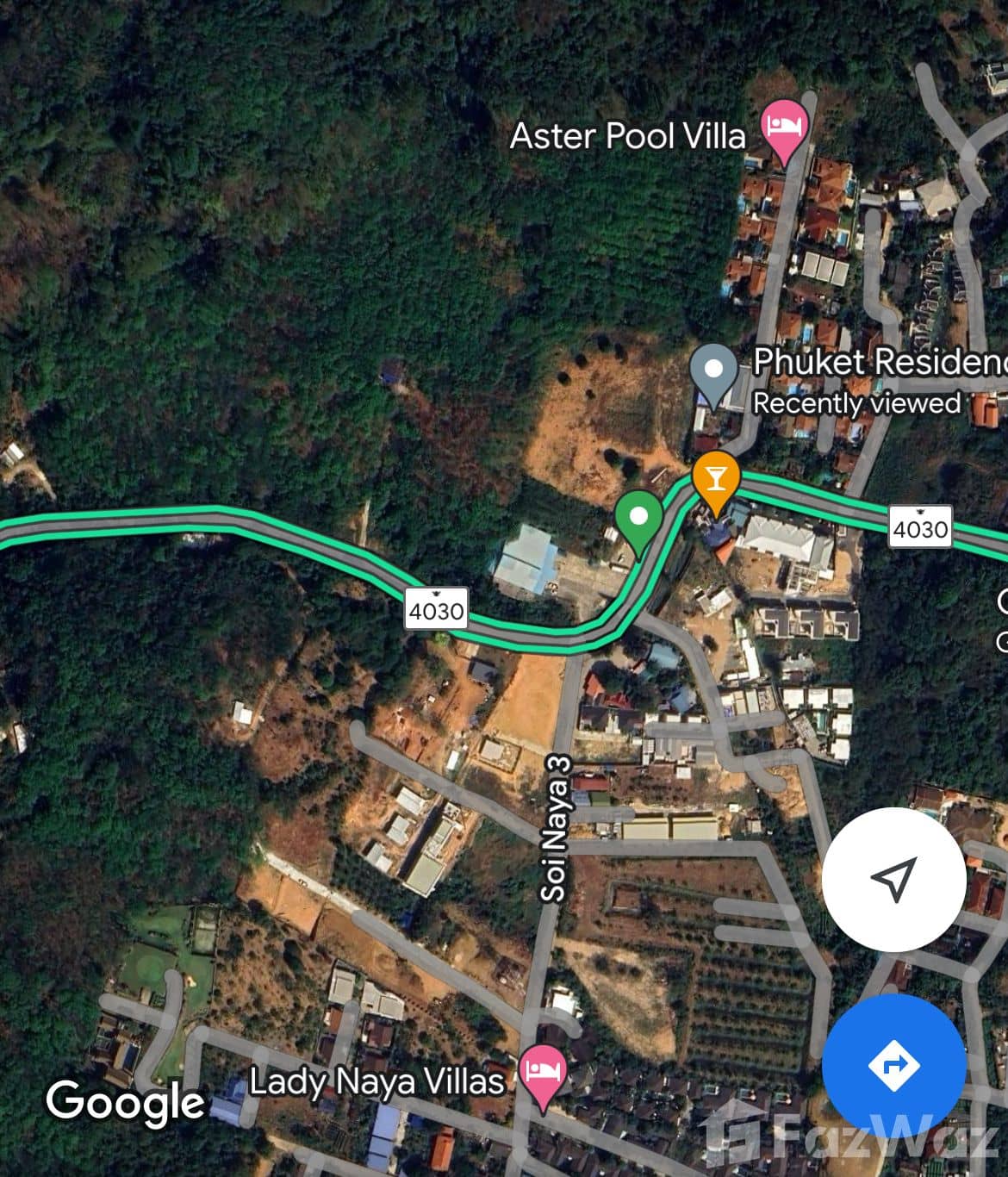Select the green place marker on road 4030
Viewport: 1008px width, 1177px height.
coord(638,519)
